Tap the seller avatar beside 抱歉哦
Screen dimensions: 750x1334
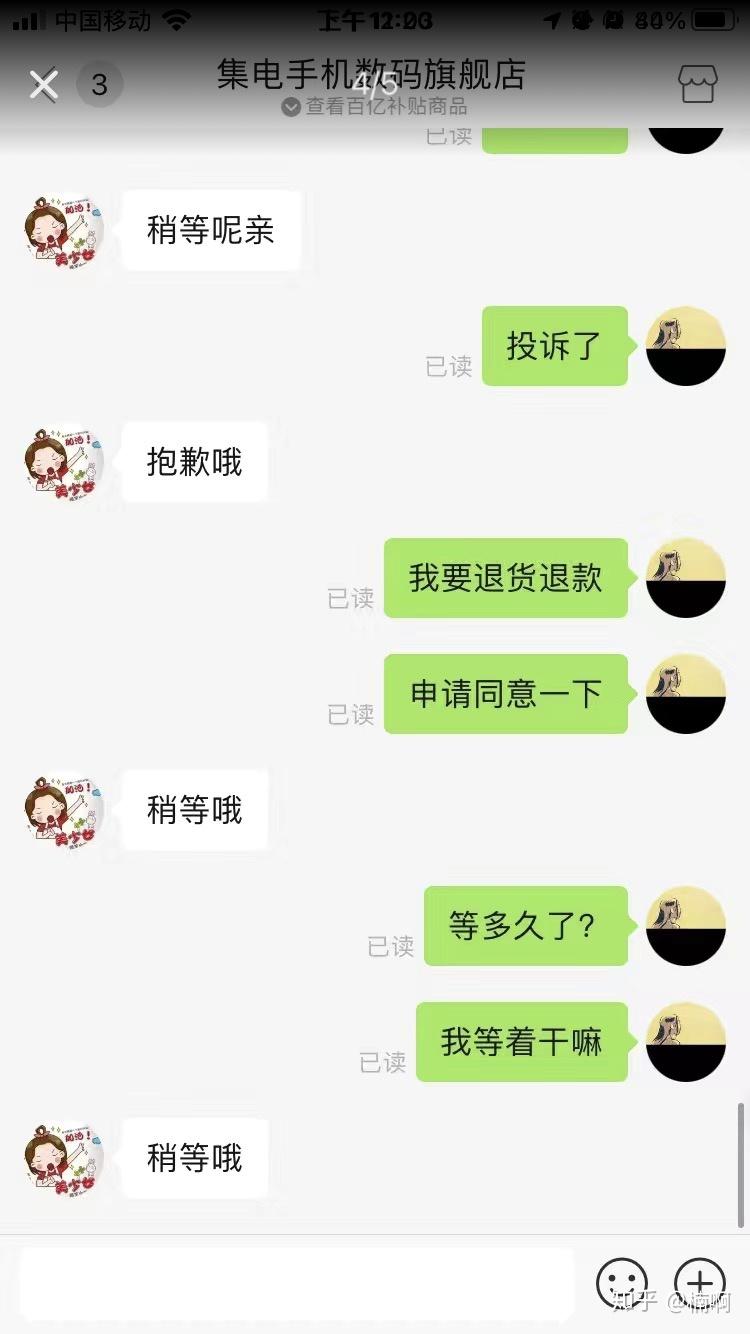click(x=64, y=463)
